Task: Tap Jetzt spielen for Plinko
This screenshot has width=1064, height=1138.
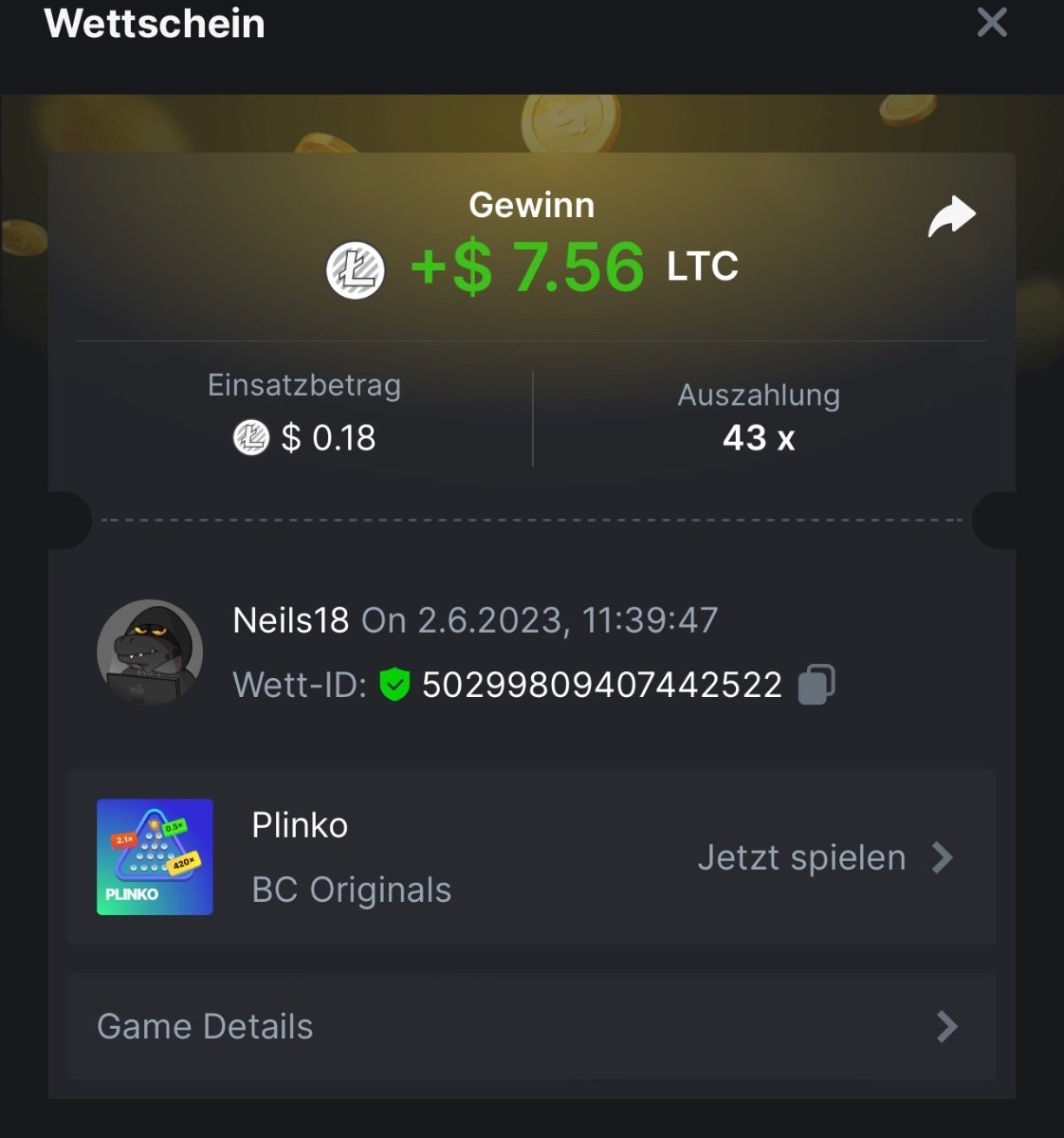Action: (823, 857)
